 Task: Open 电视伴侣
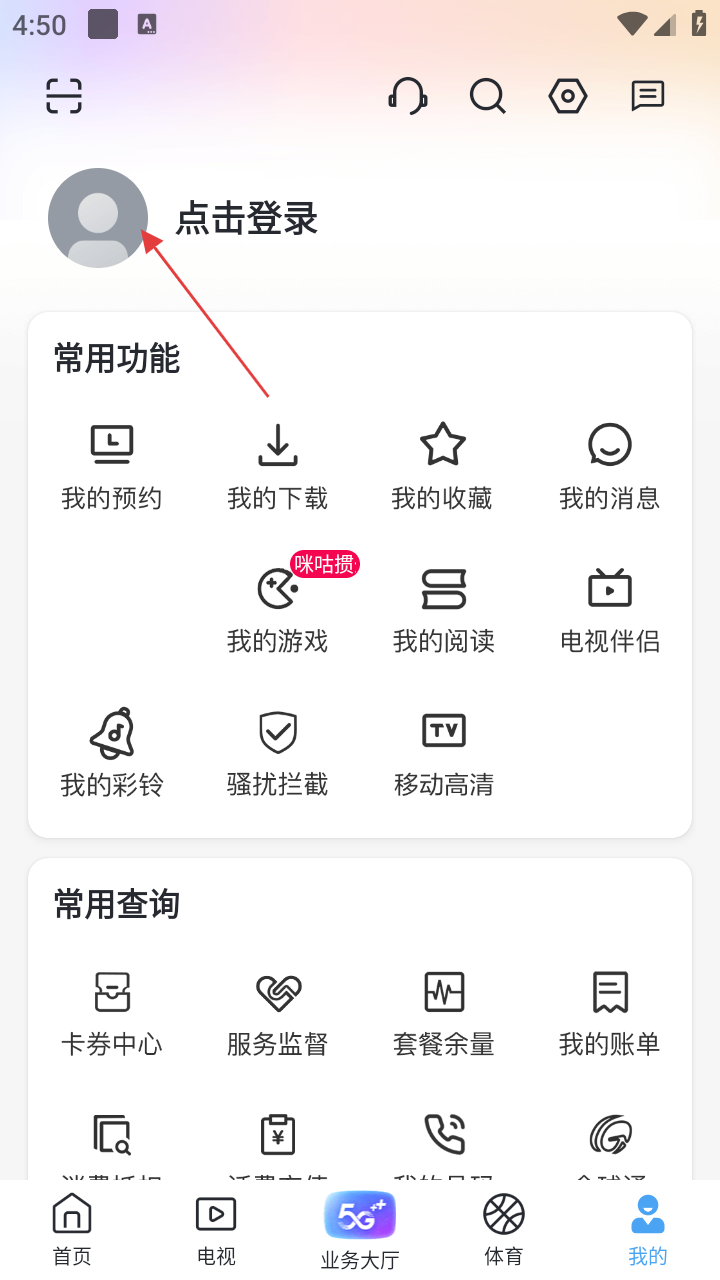[x=609, y=610]
